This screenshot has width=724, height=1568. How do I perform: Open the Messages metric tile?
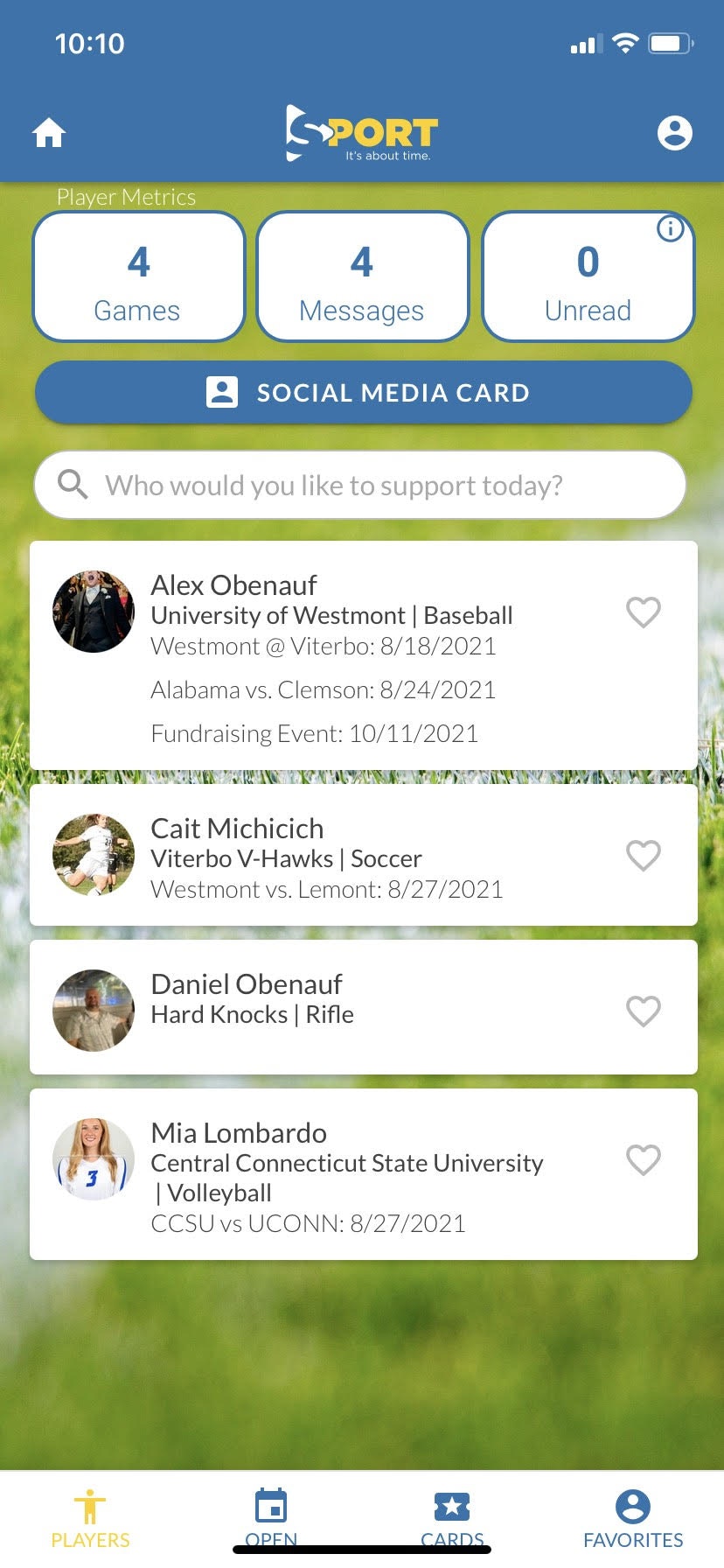[x=362, y=276]
